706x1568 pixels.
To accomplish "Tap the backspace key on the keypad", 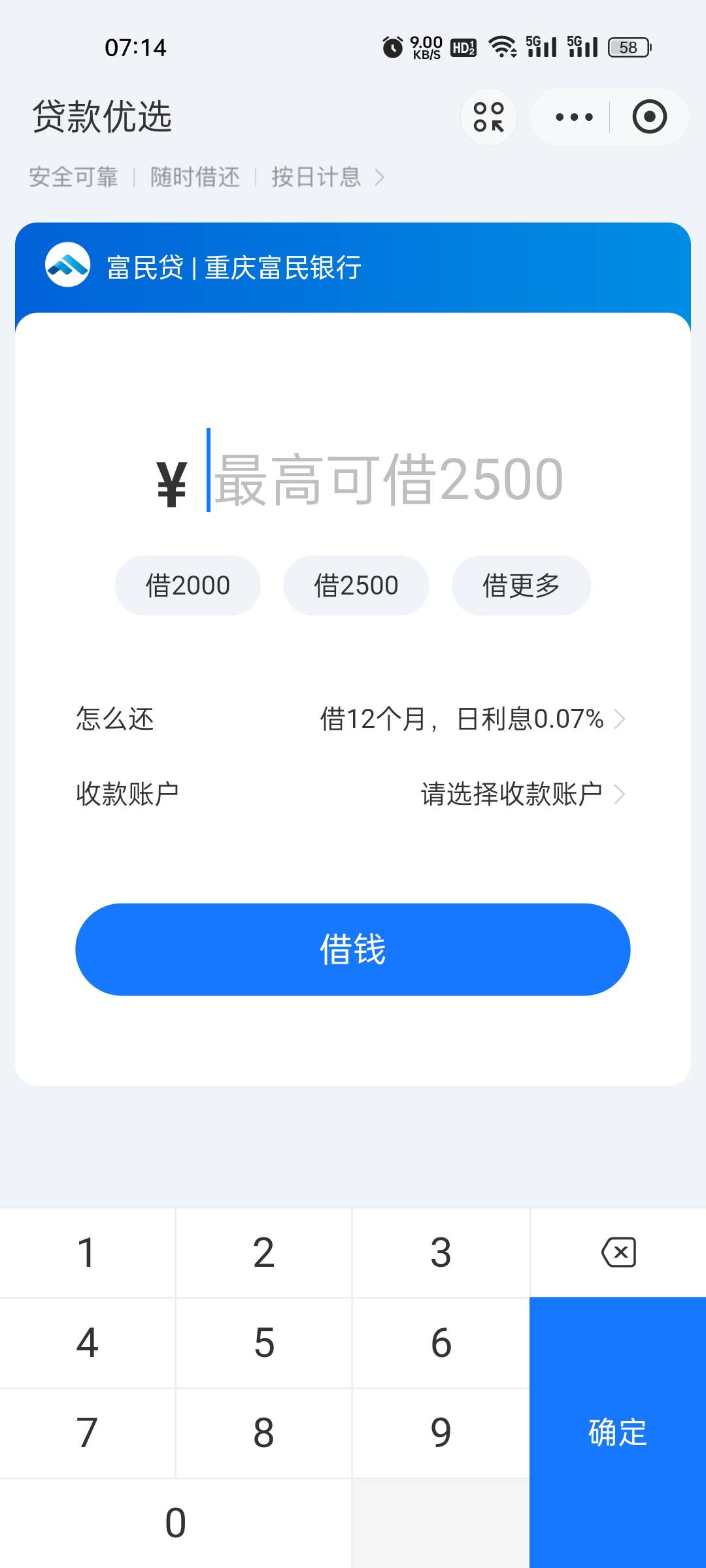I will point(618,1252).
